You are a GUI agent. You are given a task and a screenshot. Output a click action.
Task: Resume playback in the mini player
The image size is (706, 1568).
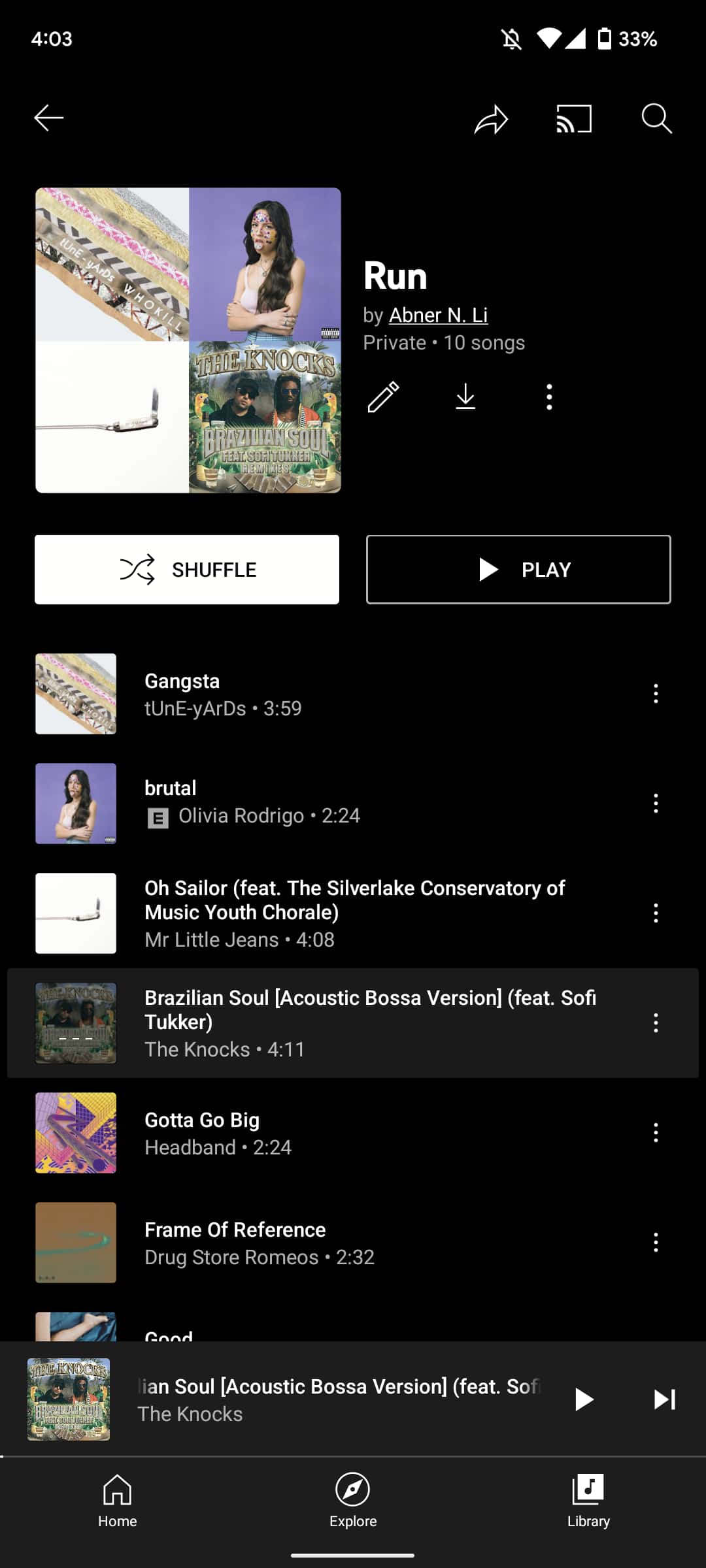[x=584, y=1399]
